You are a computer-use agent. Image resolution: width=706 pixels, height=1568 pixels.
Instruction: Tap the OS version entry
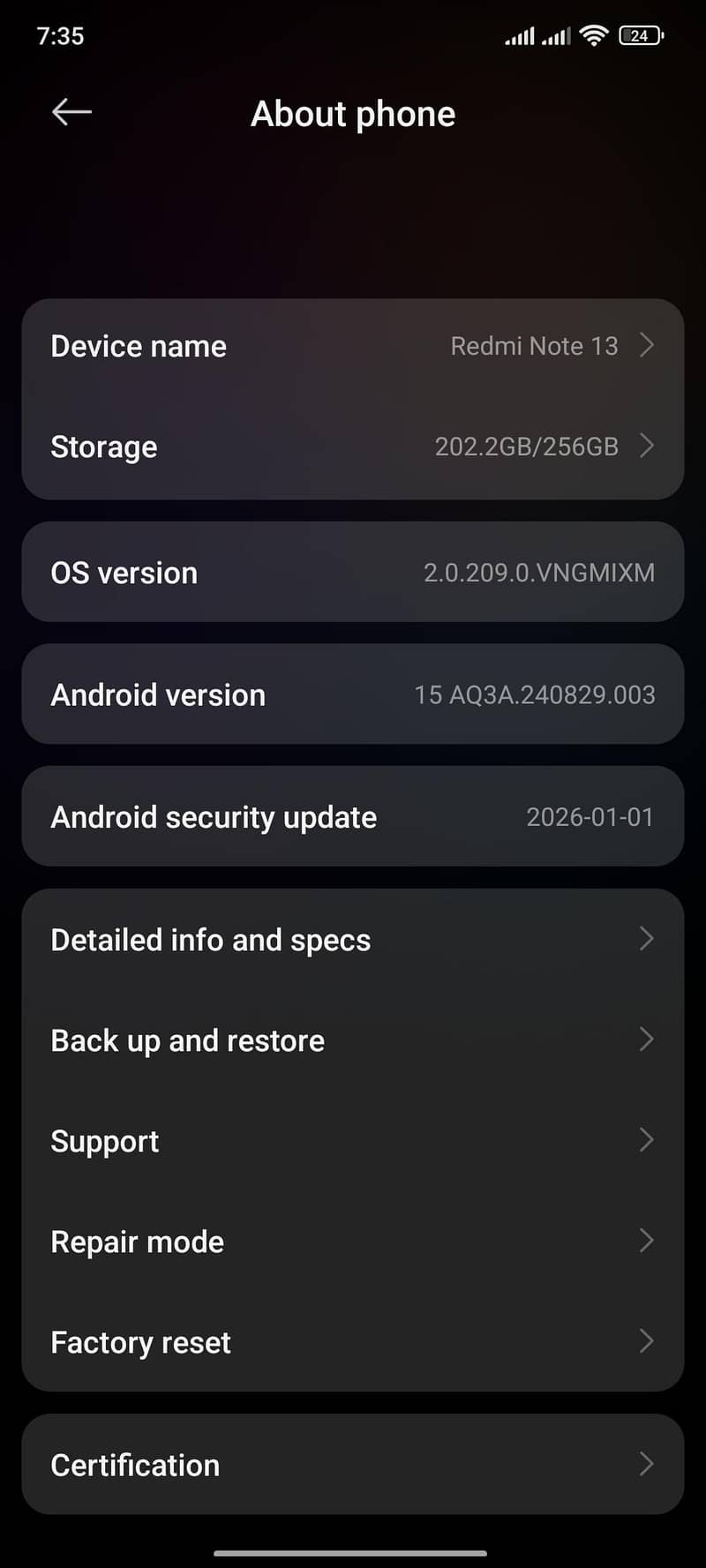tap(353, 572)
